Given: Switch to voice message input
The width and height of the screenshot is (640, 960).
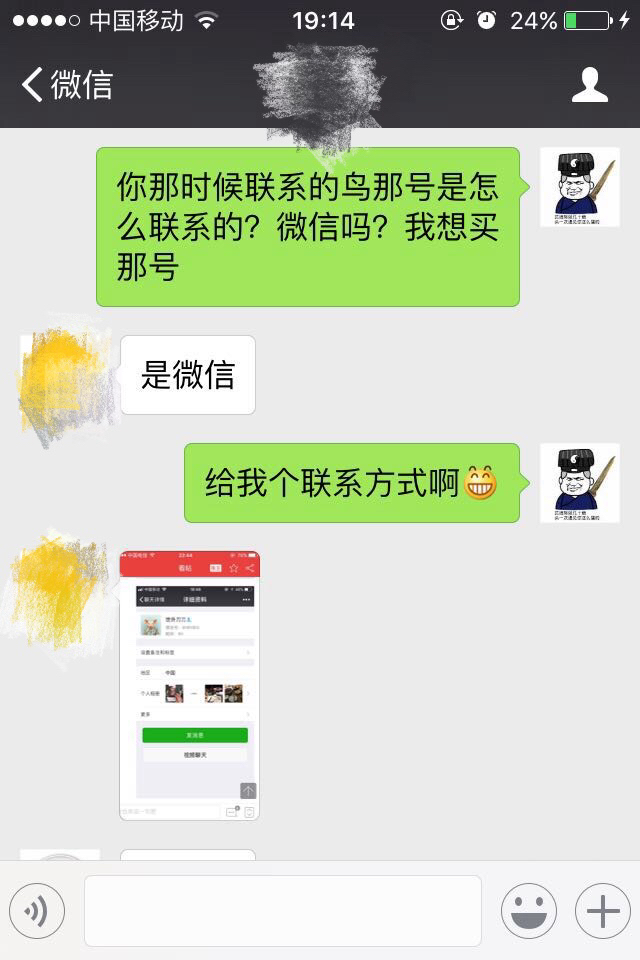Looking at the screenshot, I should click(37, 911).
